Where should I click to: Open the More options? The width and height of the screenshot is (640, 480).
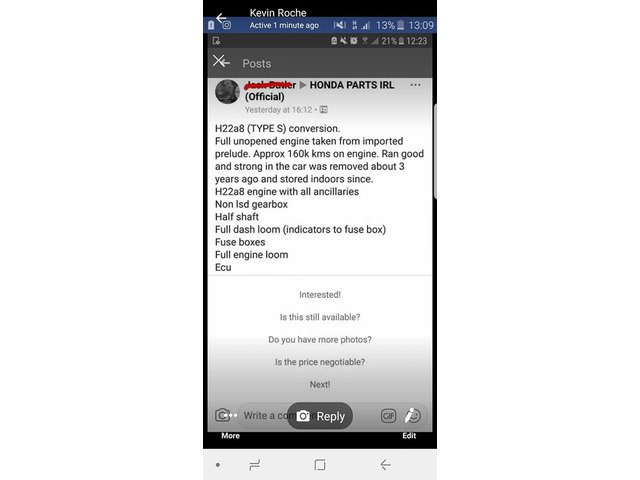(x=230, y=435)
